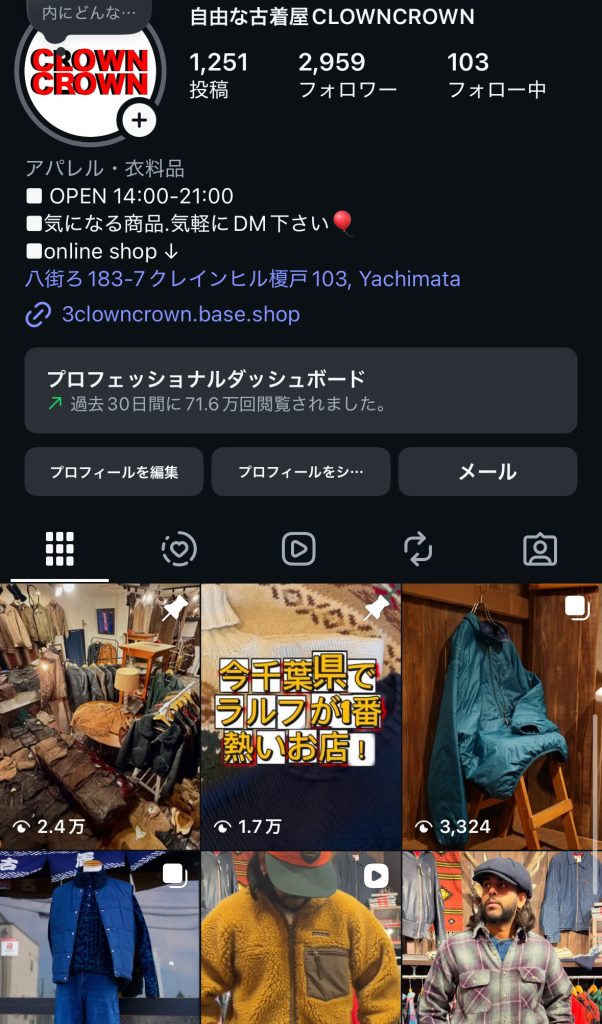
Task: Open the blue vest mannequin post
Action: coord(100,938)
